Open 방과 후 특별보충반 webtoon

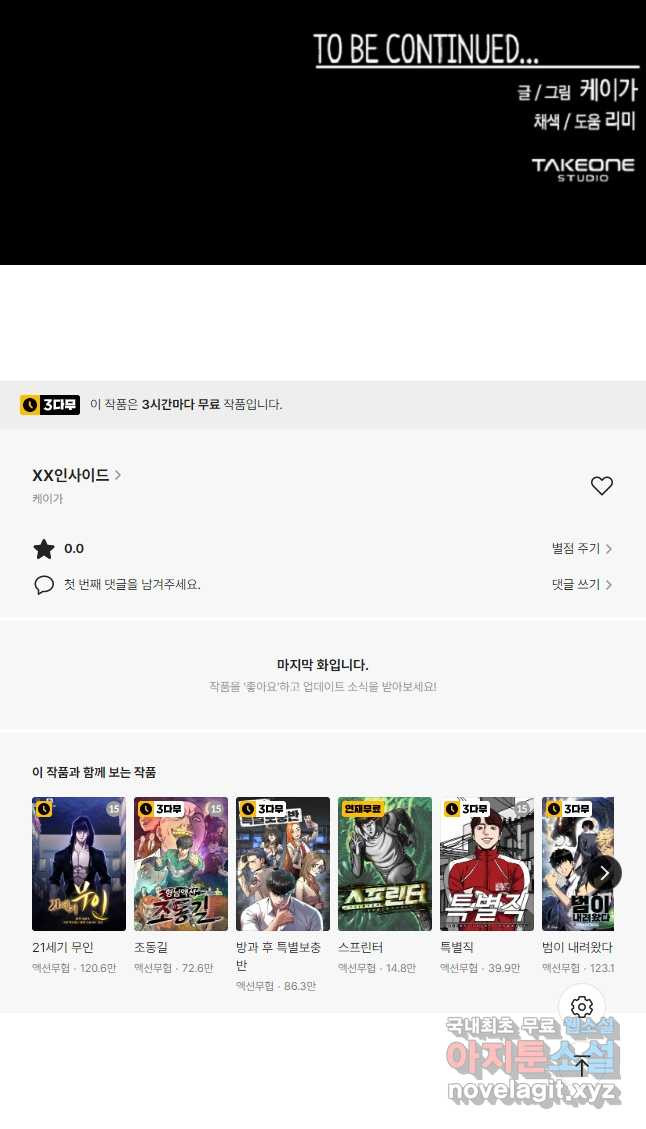(x=283, y=864)
